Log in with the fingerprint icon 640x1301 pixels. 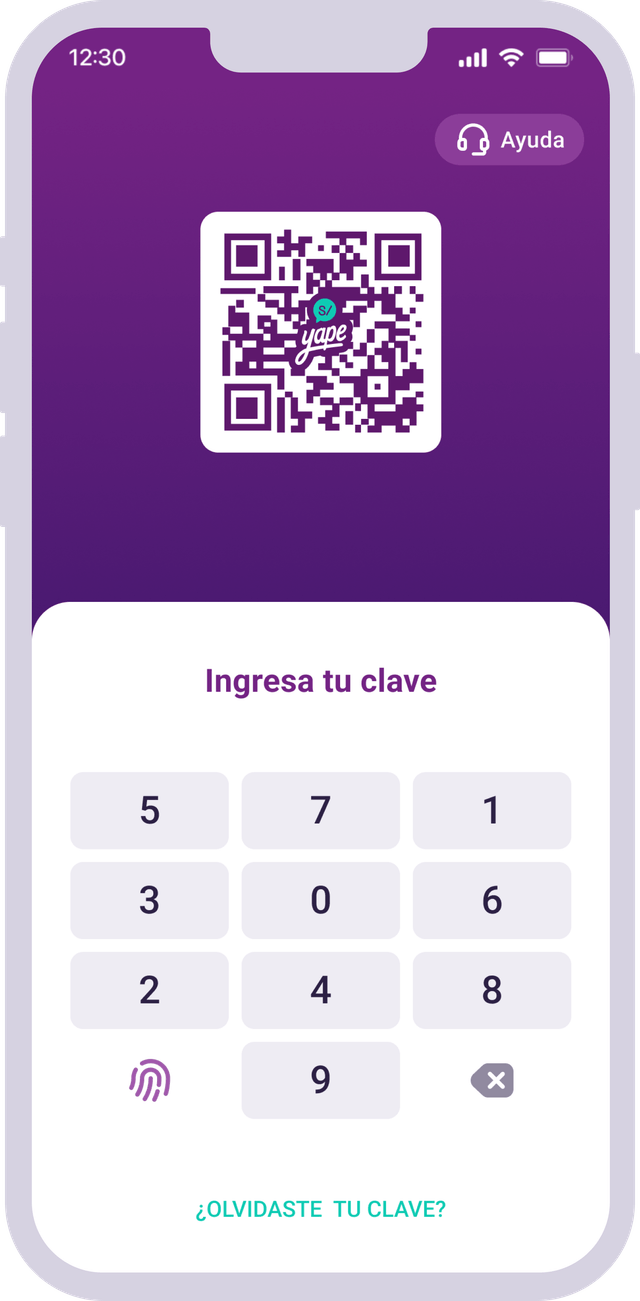[150, 1081]
